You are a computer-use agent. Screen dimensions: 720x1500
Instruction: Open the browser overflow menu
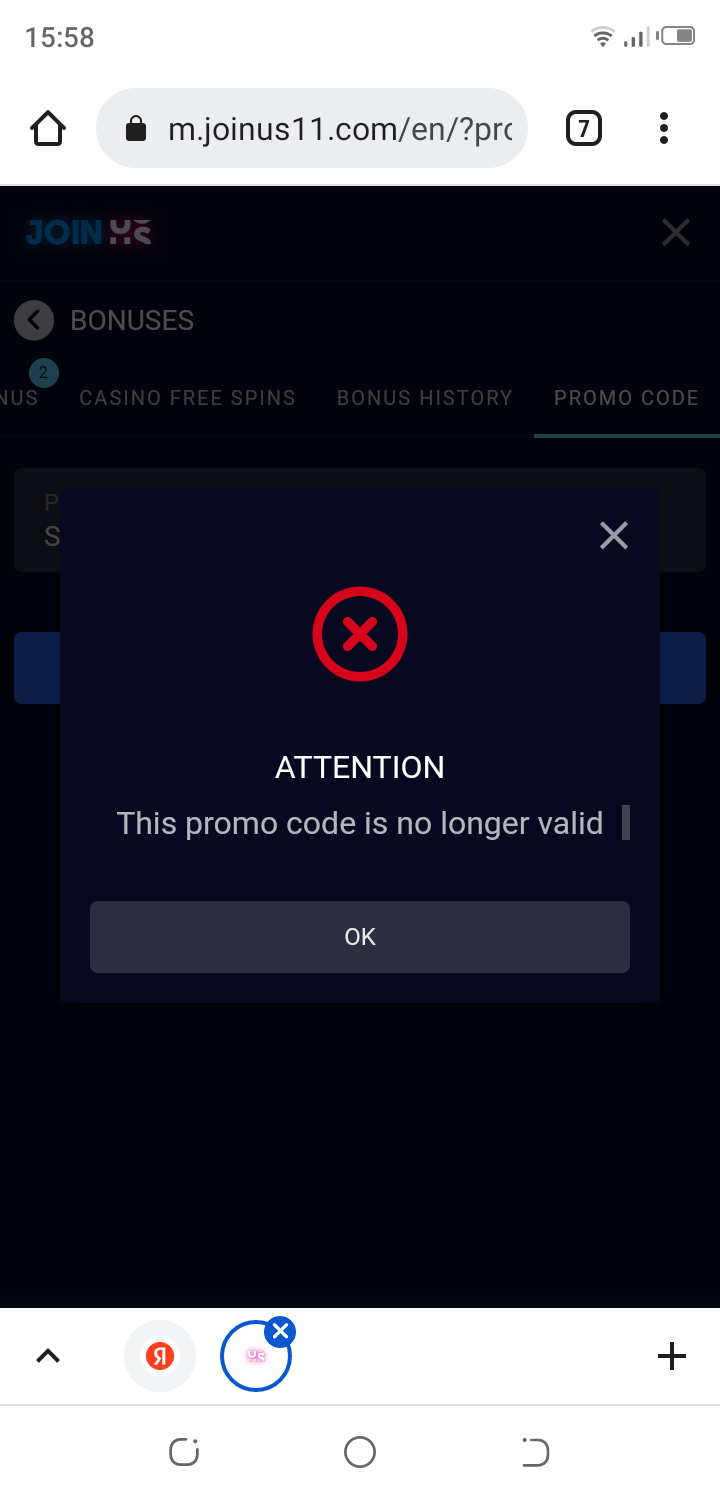[664, 128]
